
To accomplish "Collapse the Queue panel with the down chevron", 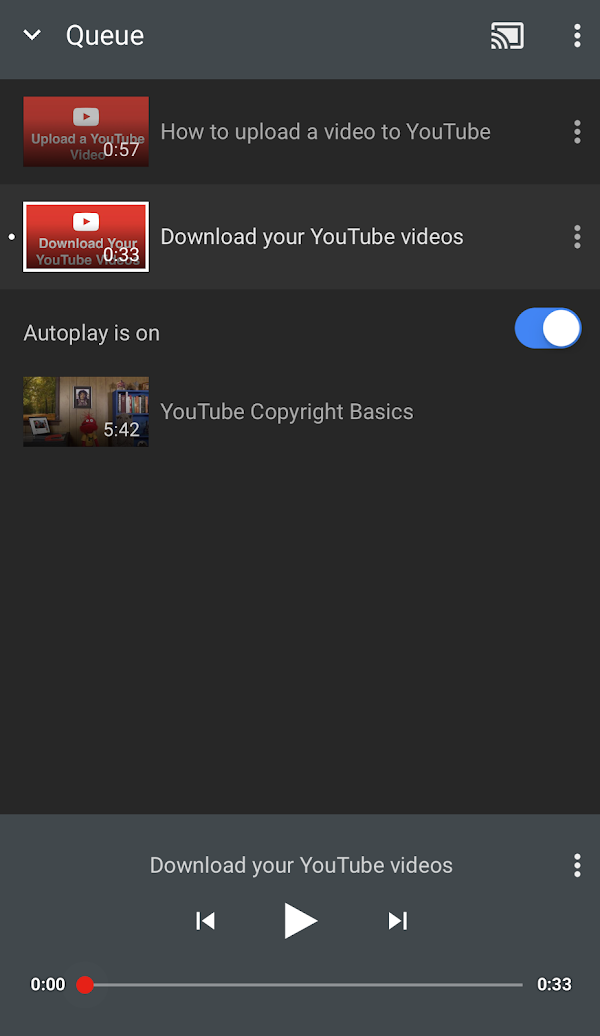I will click(x=32, y=35).
